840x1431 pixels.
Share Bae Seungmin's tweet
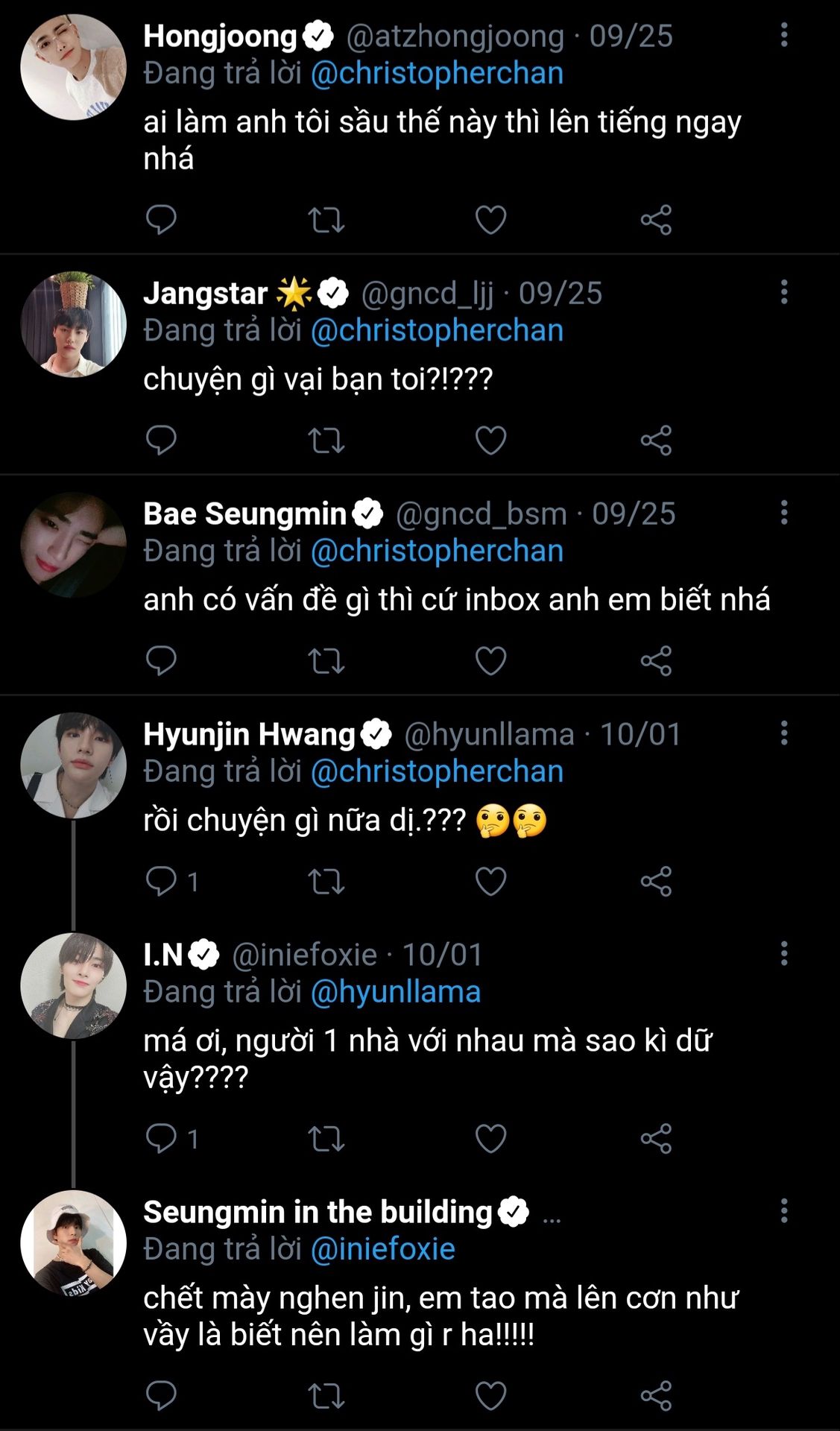[x=656, y=660]
